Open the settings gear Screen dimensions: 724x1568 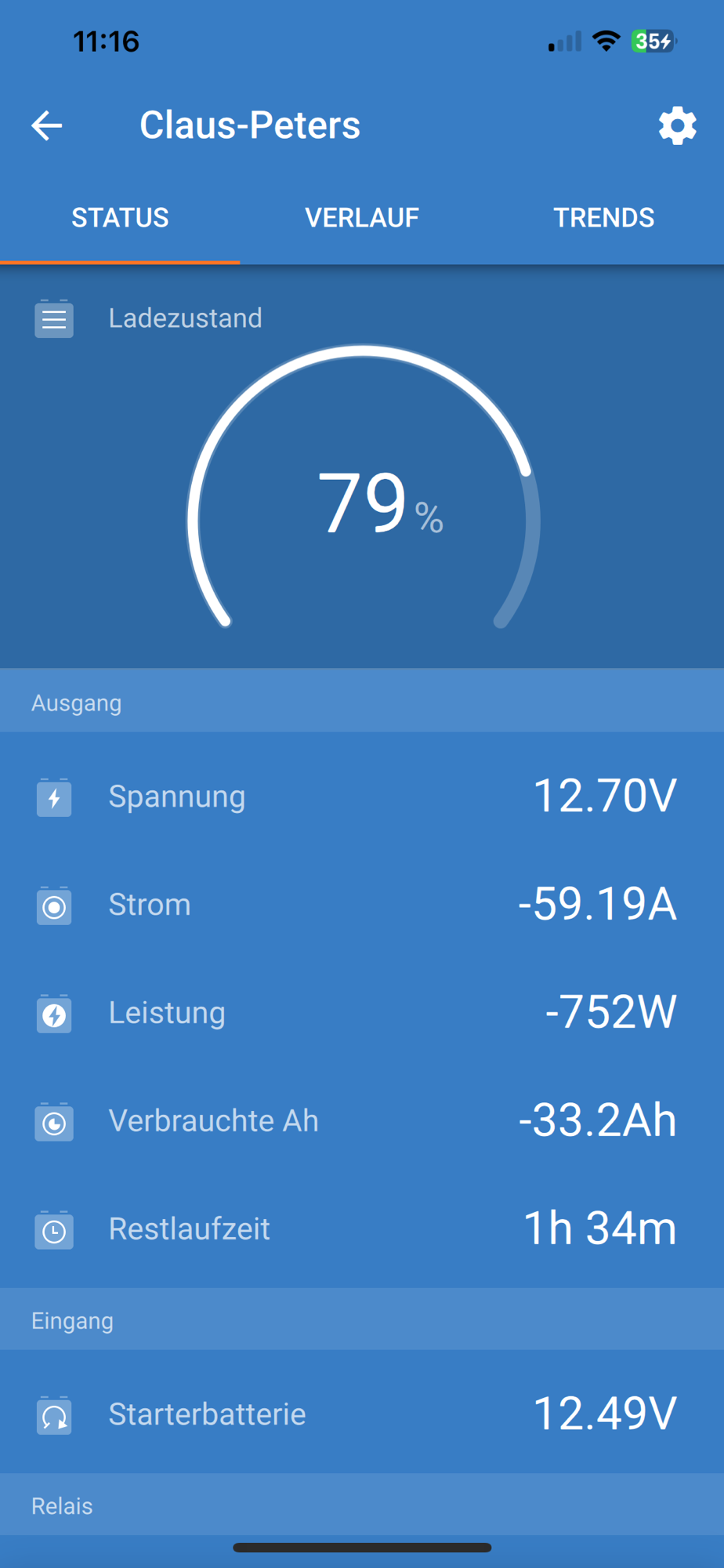pyautogui.click(x=677, y=125)
